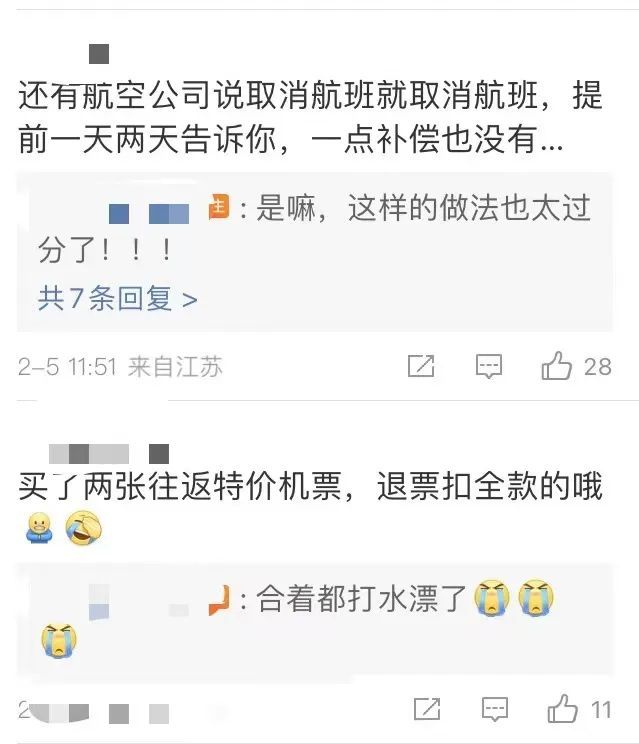The width and height of the screenshot is (639, 744).
Task: Reply to the comment from 江苏
Action: coord(489,366)
